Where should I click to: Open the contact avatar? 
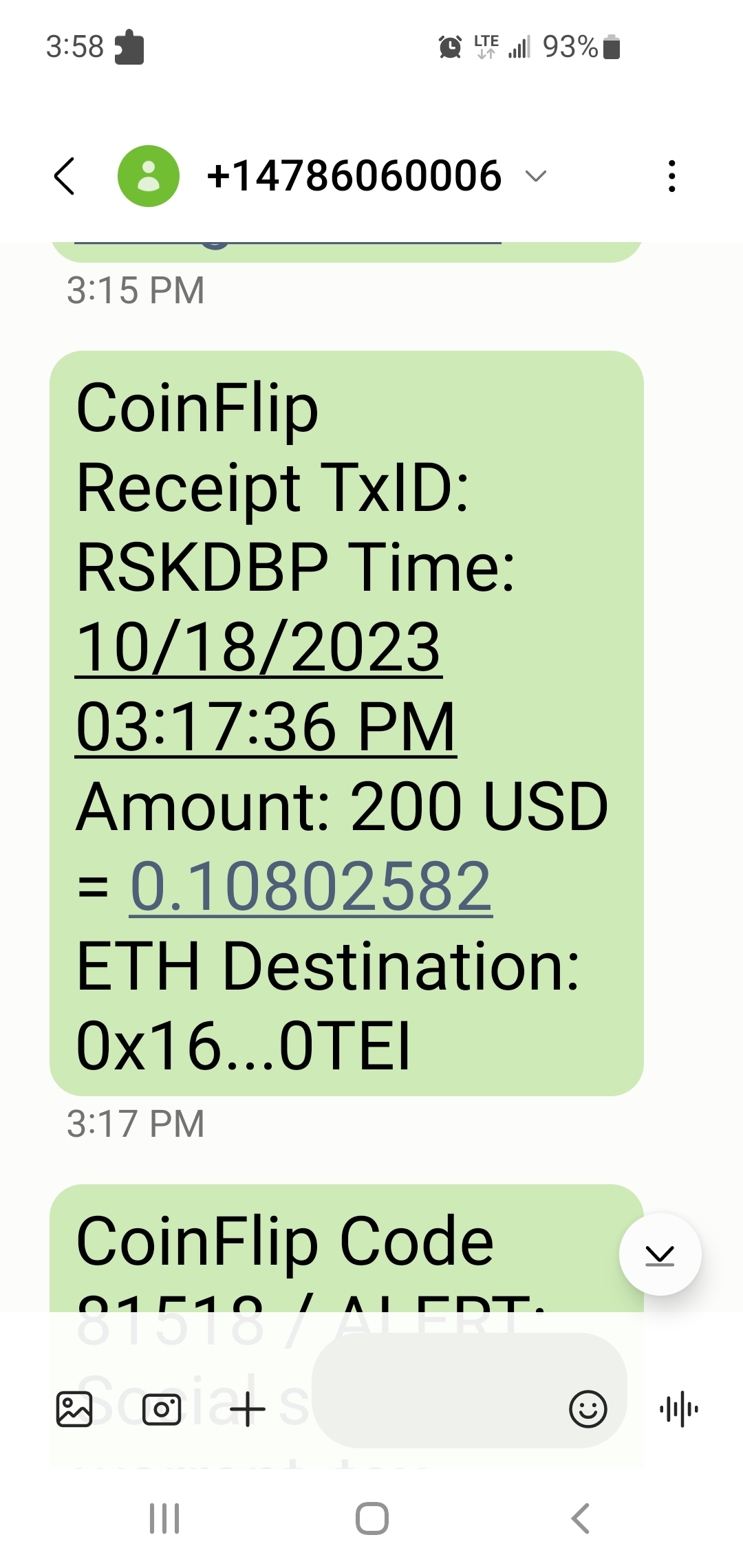pyautogui.click(x=149, y=176)
